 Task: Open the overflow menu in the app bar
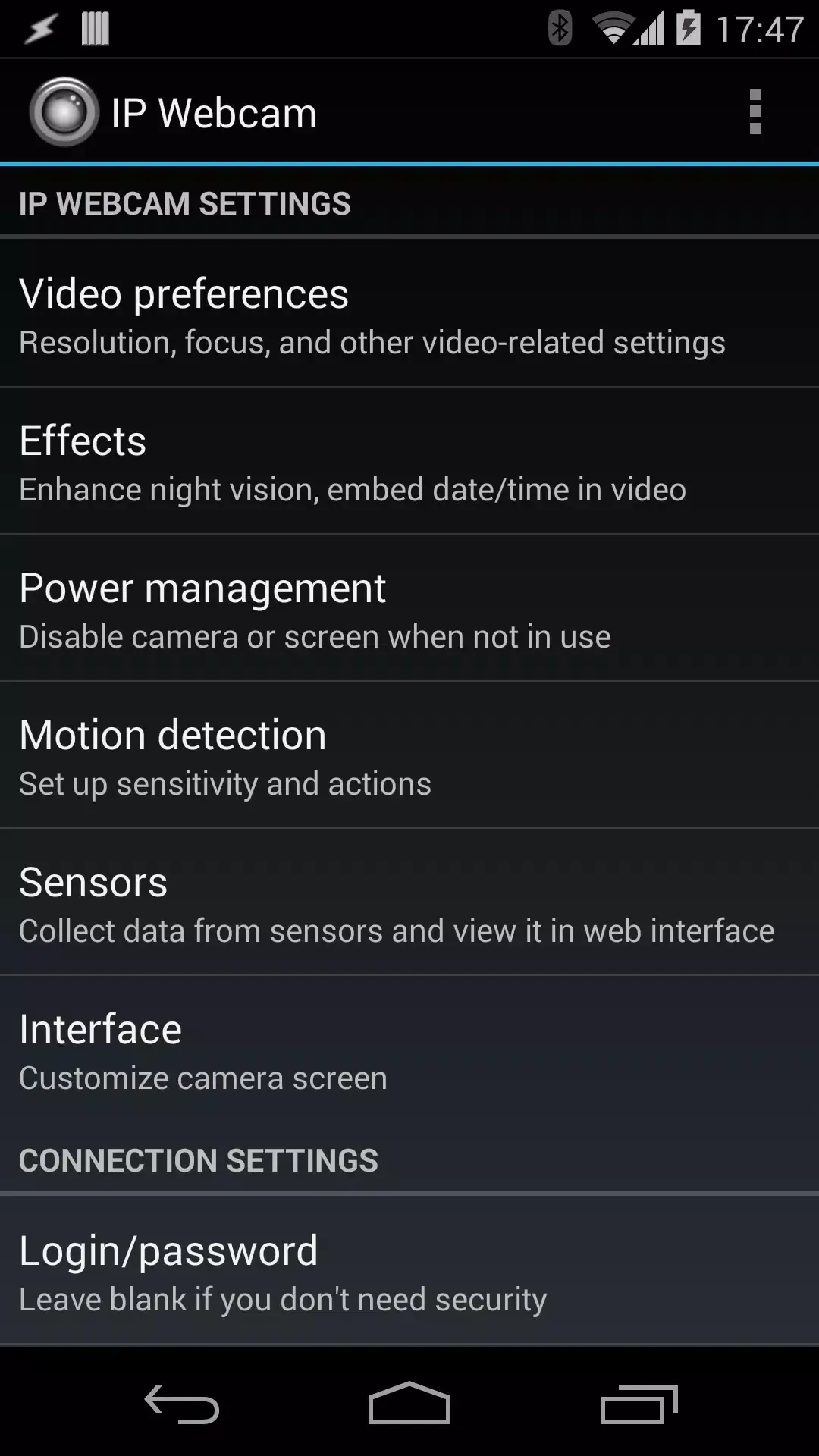pyautogui.click(x=755, y=112)
